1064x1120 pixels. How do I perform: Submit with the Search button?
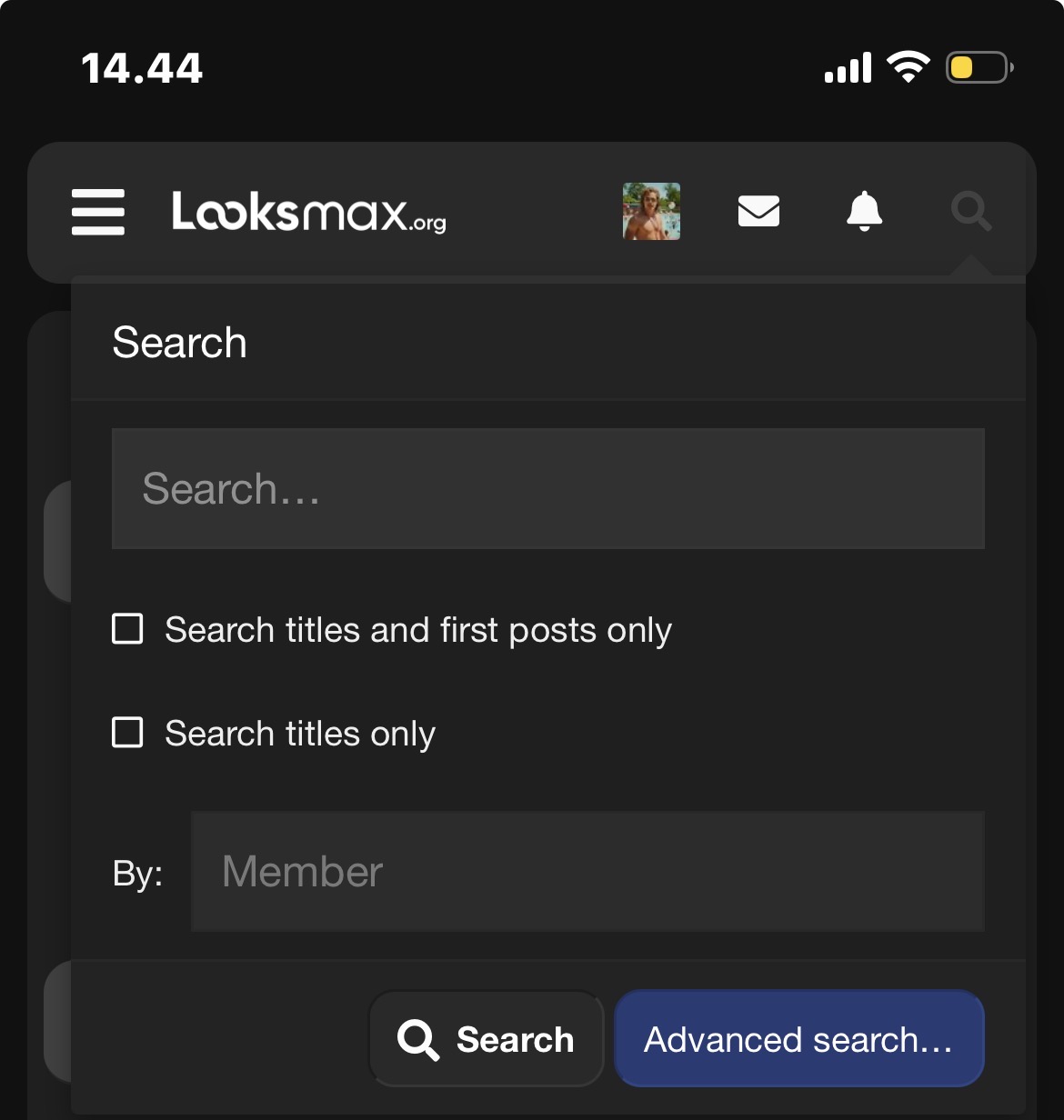click(x=487, y=1038)
